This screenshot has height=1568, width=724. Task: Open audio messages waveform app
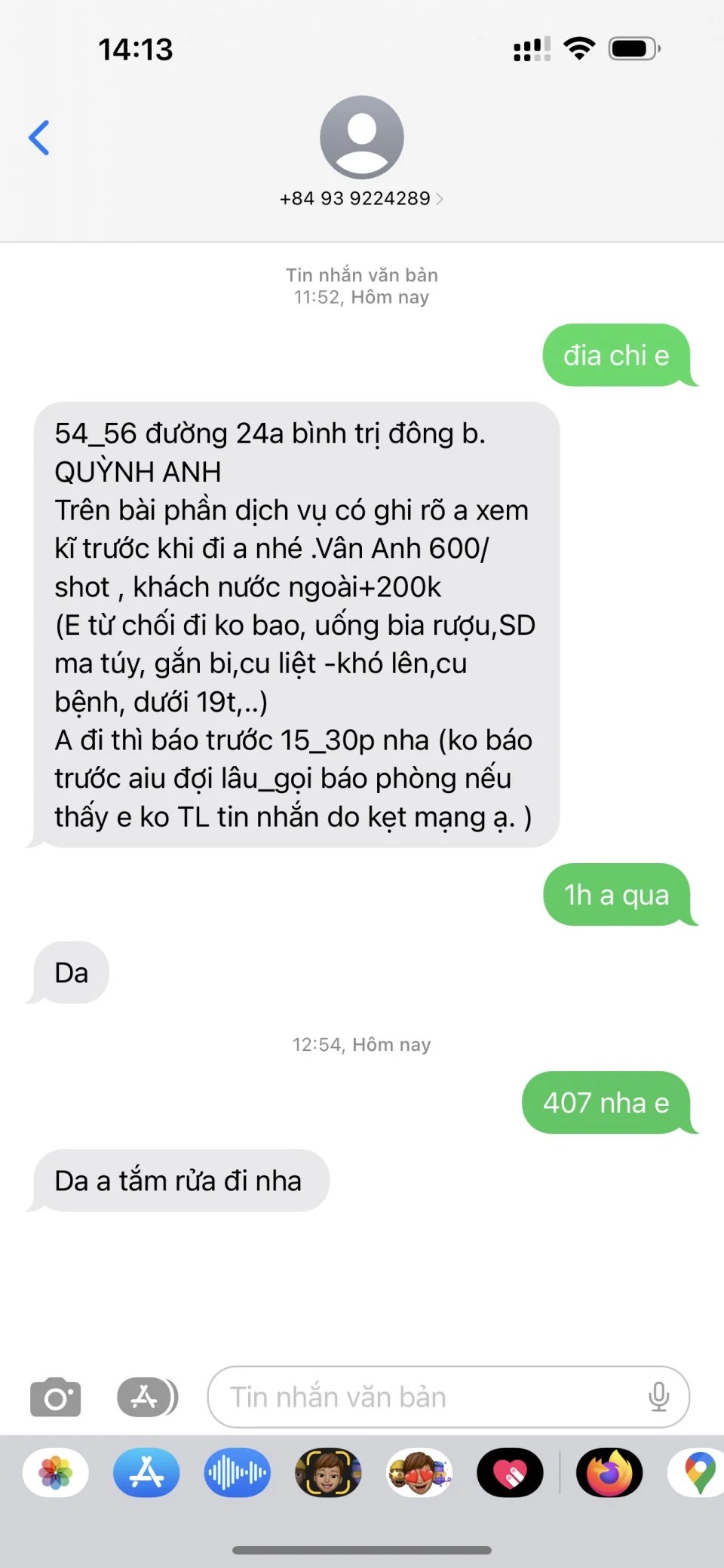click(x=238, y=1472)
